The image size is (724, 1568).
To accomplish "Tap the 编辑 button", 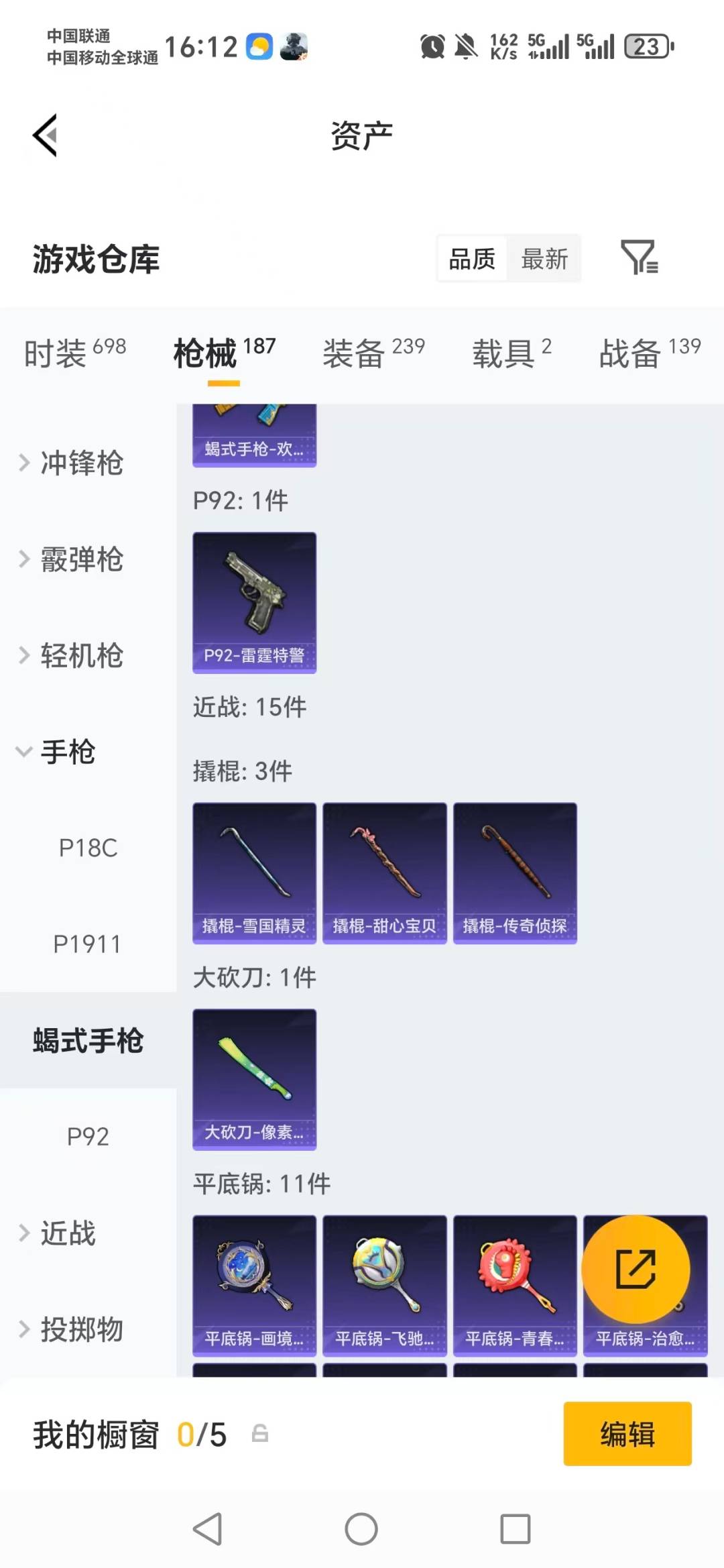I will click(x=627, y=1435).
